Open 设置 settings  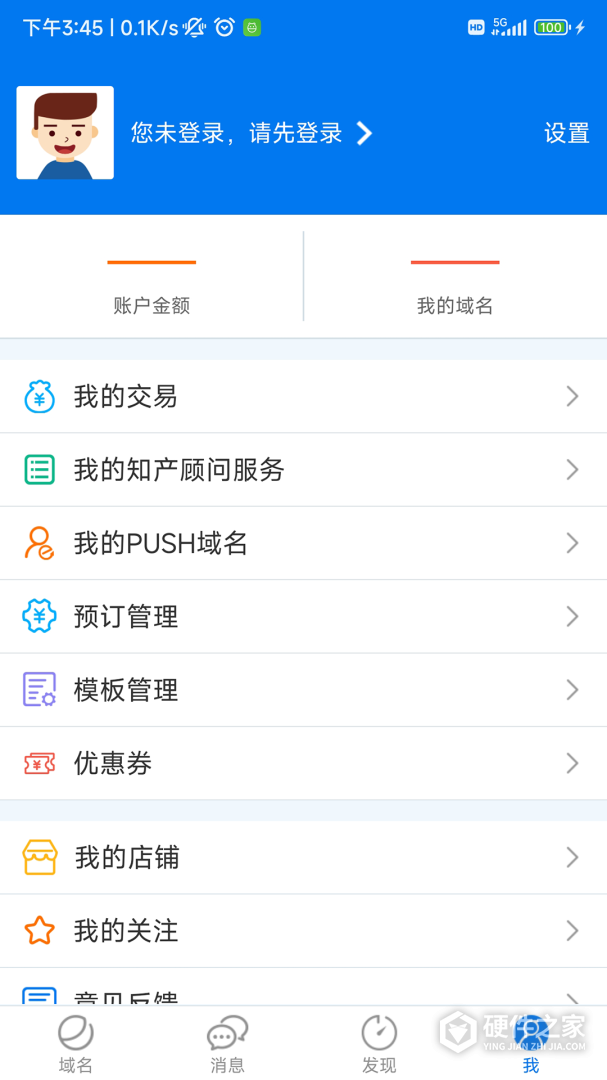click(x=566, y=133)
